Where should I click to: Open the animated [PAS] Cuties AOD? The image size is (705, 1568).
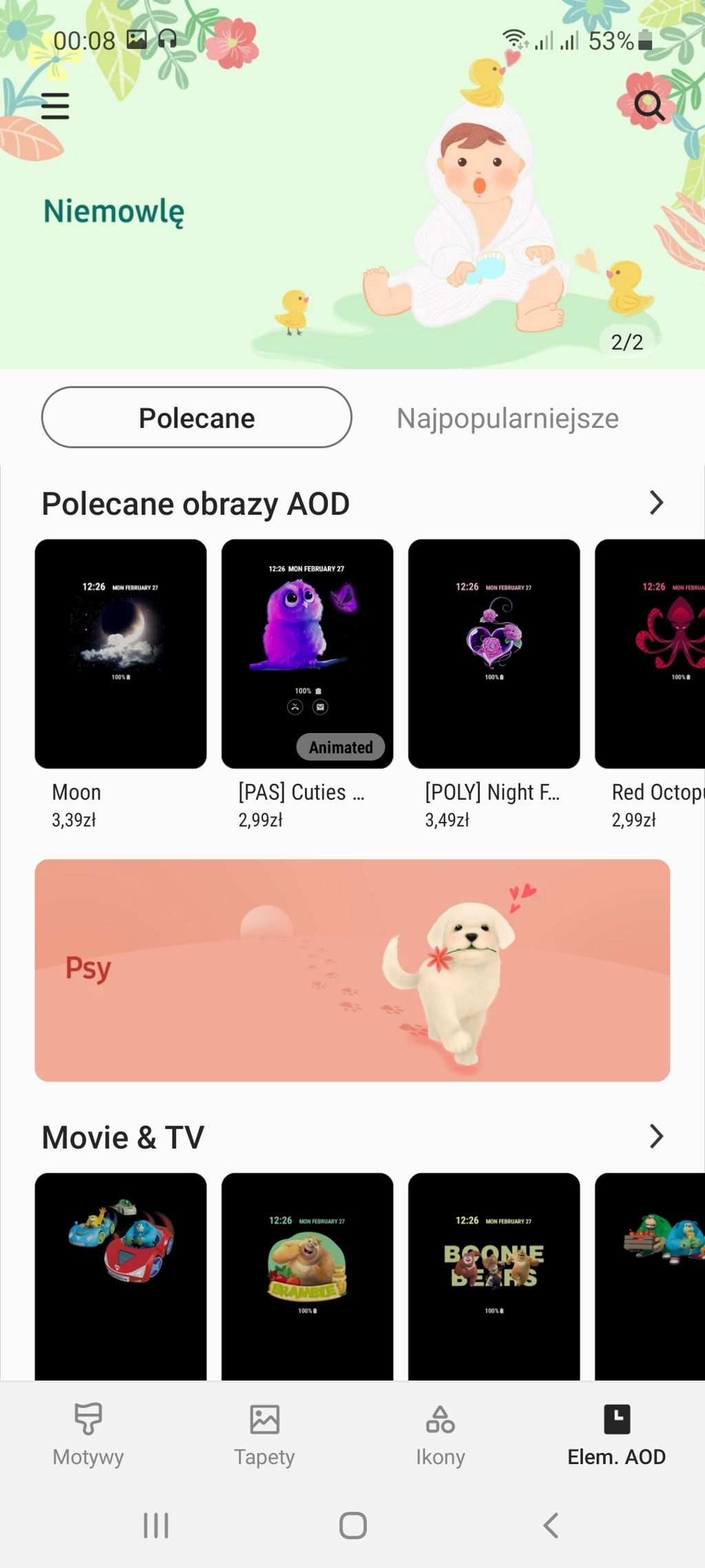pos(307,653)
